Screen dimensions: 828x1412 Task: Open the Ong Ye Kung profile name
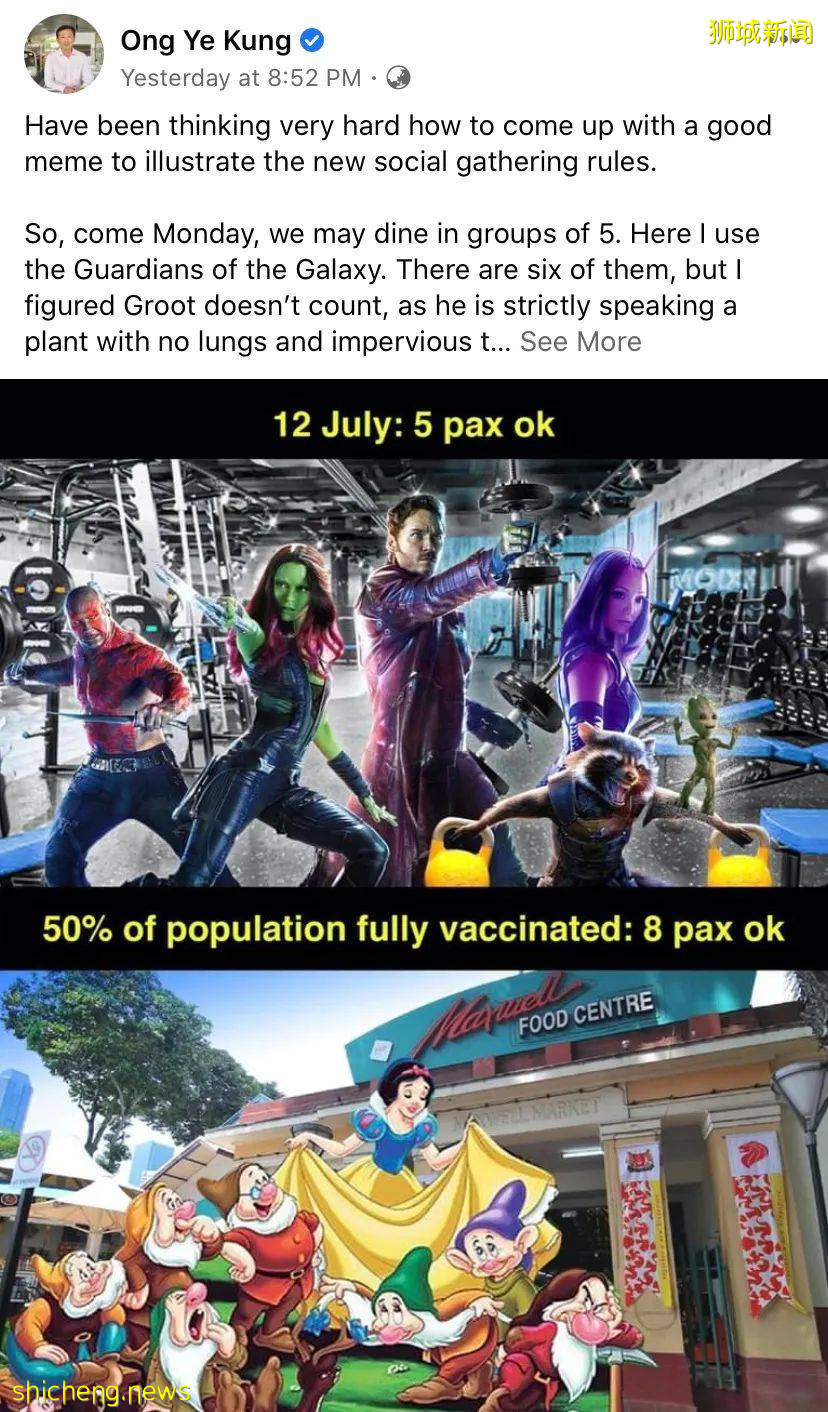point(205,41)
